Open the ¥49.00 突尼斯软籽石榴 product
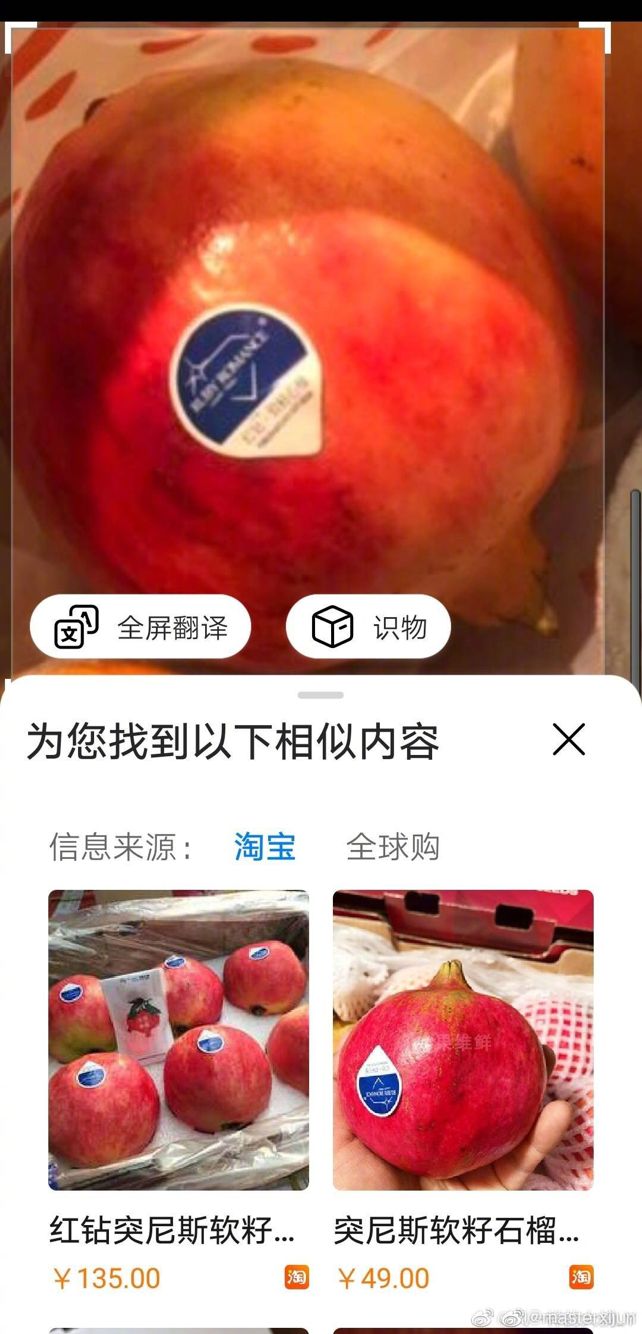The image size is (642, 1334). pyautogui.click(x=463, y=1040)
